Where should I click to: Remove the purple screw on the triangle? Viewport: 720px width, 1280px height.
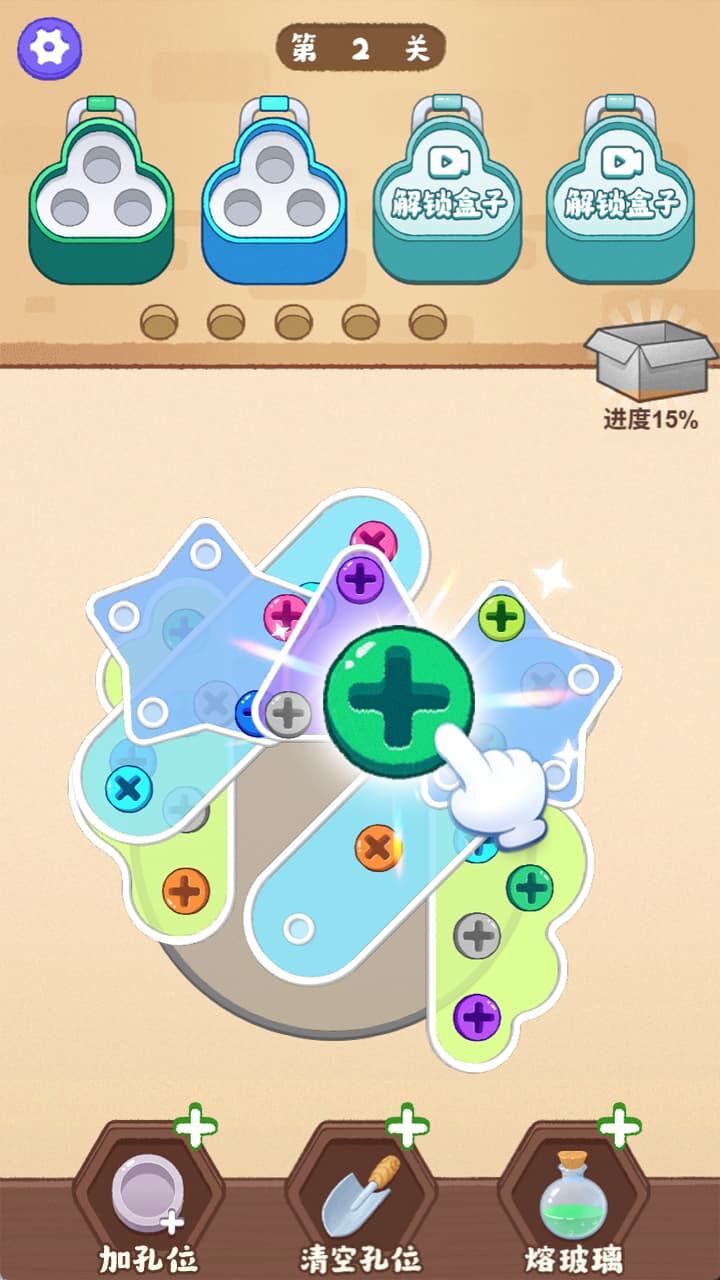tap(360, 580)
